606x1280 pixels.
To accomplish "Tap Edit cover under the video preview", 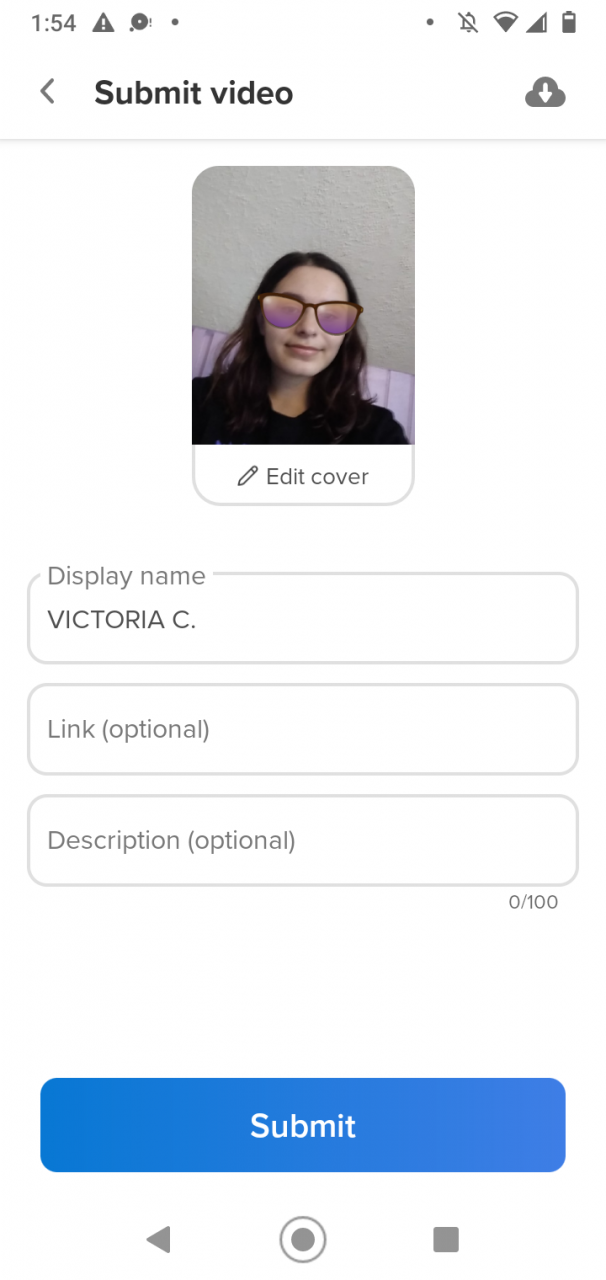I will tap(303, 476).
